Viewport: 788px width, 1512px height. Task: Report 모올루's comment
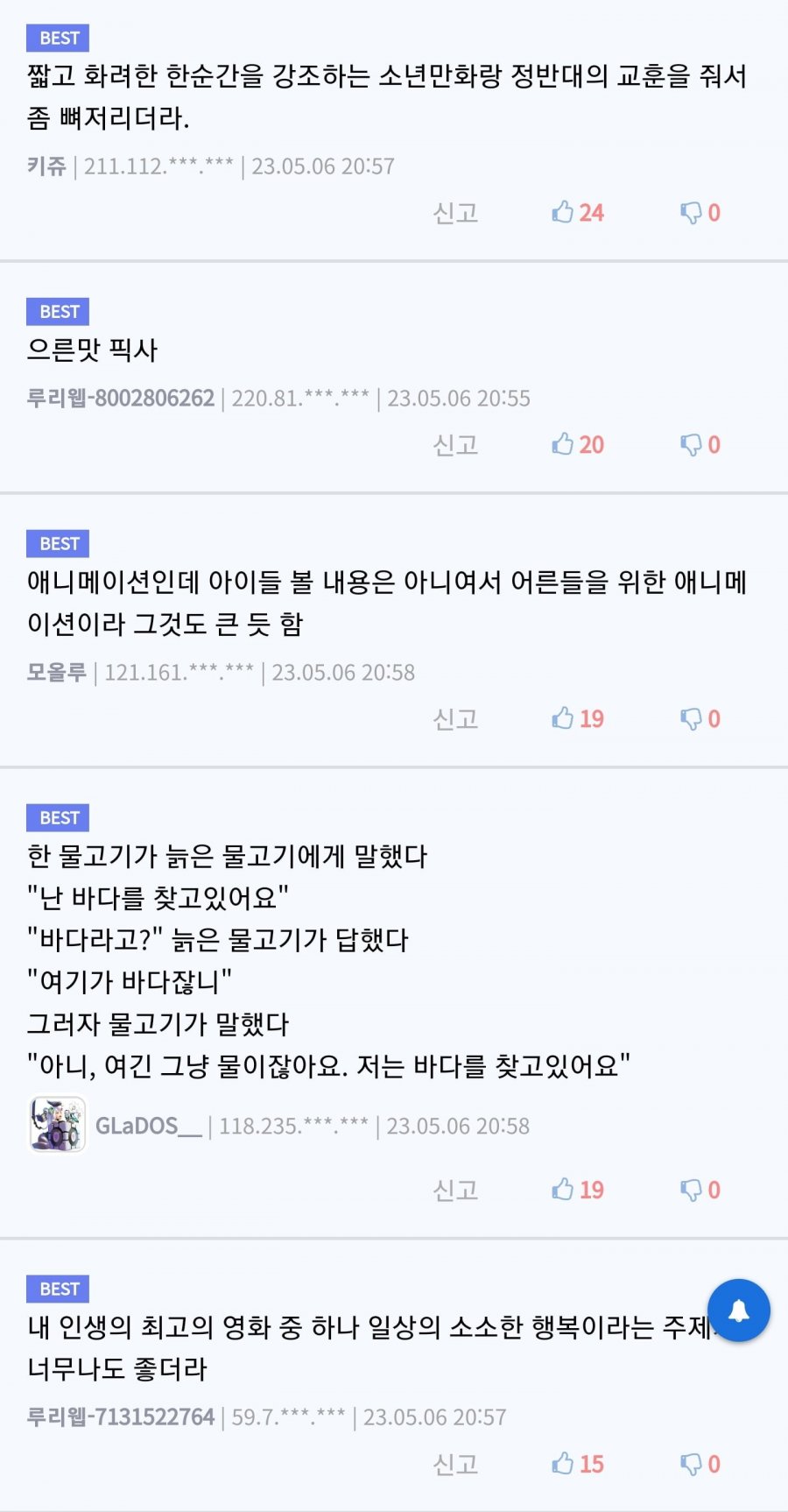(x=455, y=719)
